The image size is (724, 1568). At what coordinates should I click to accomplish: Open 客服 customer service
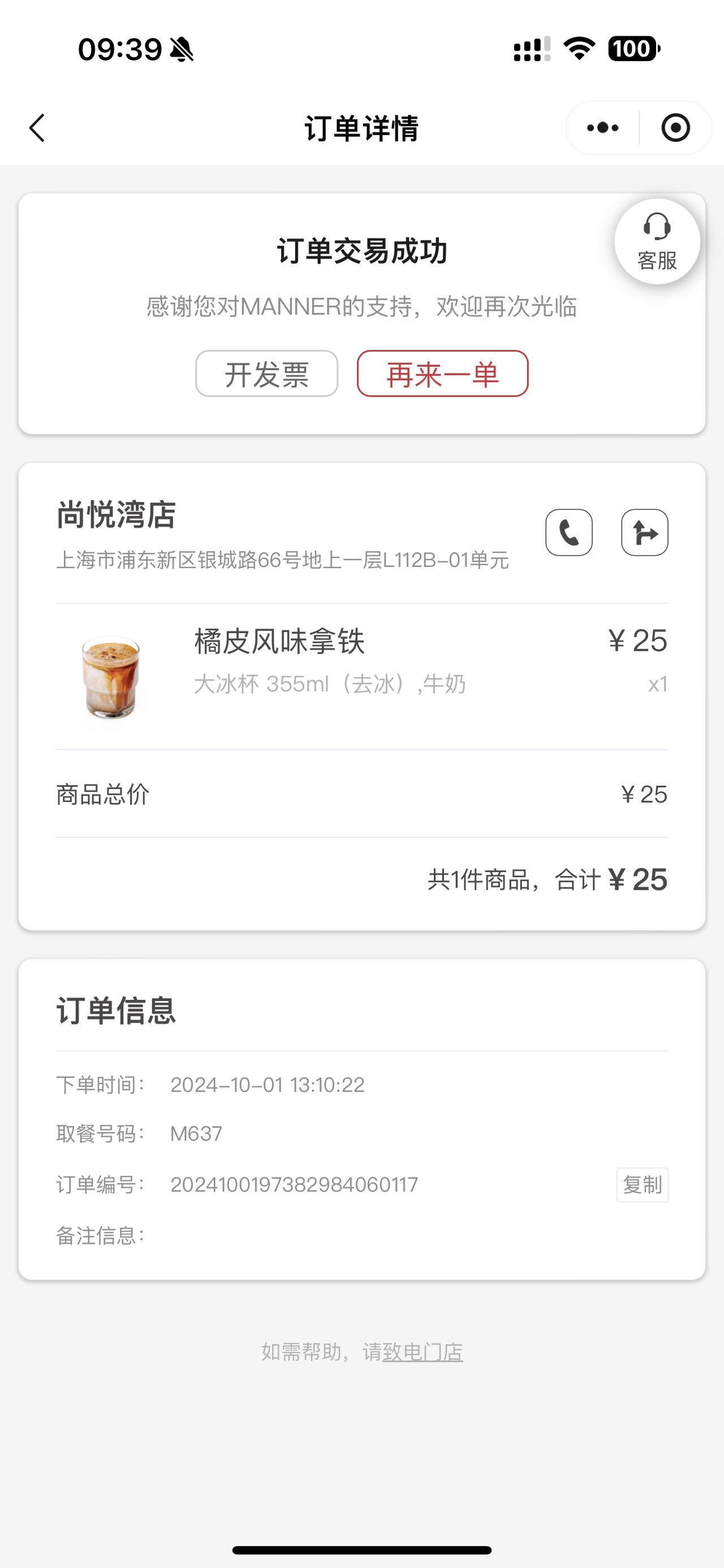(x=657, y=242)
